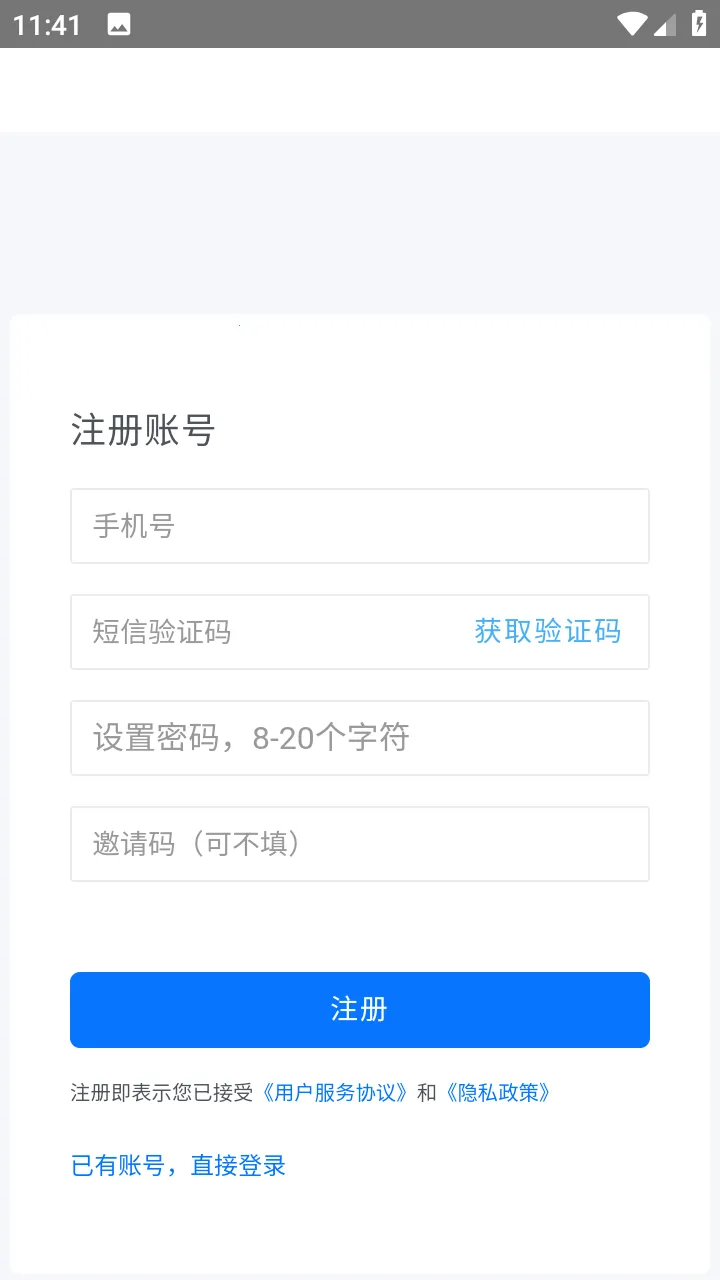Viewport: 720px width, 1280px height.
Task: Submit the form with the 注册 button
Action: 360,1010
